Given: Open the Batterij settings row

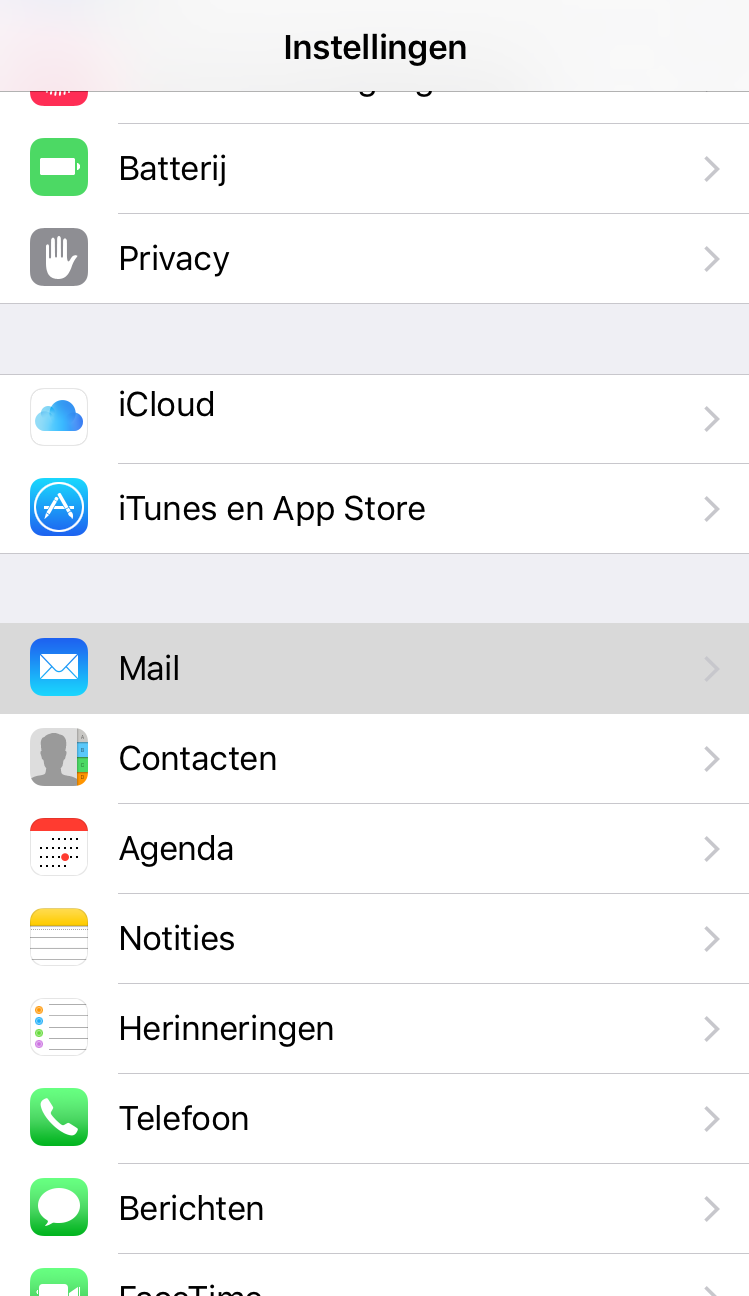Looking at the screenshot, I should [x=374, y=168].
